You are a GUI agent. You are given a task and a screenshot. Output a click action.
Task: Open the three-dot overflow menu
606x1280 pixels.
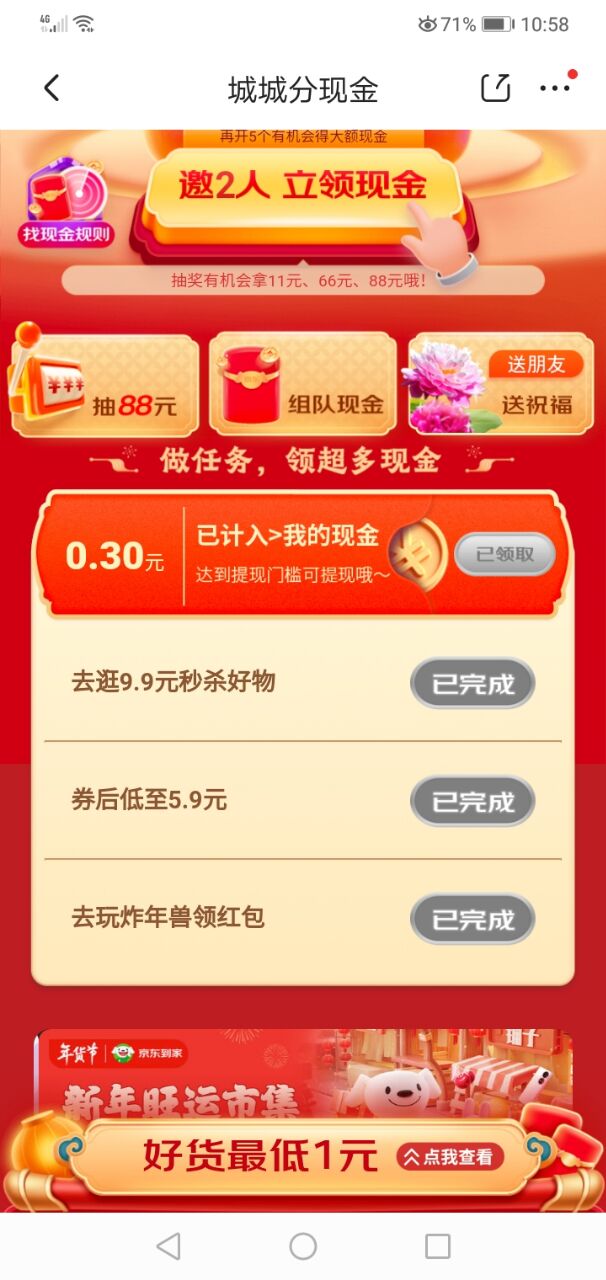pyautogui.click(x=555, y=88)
